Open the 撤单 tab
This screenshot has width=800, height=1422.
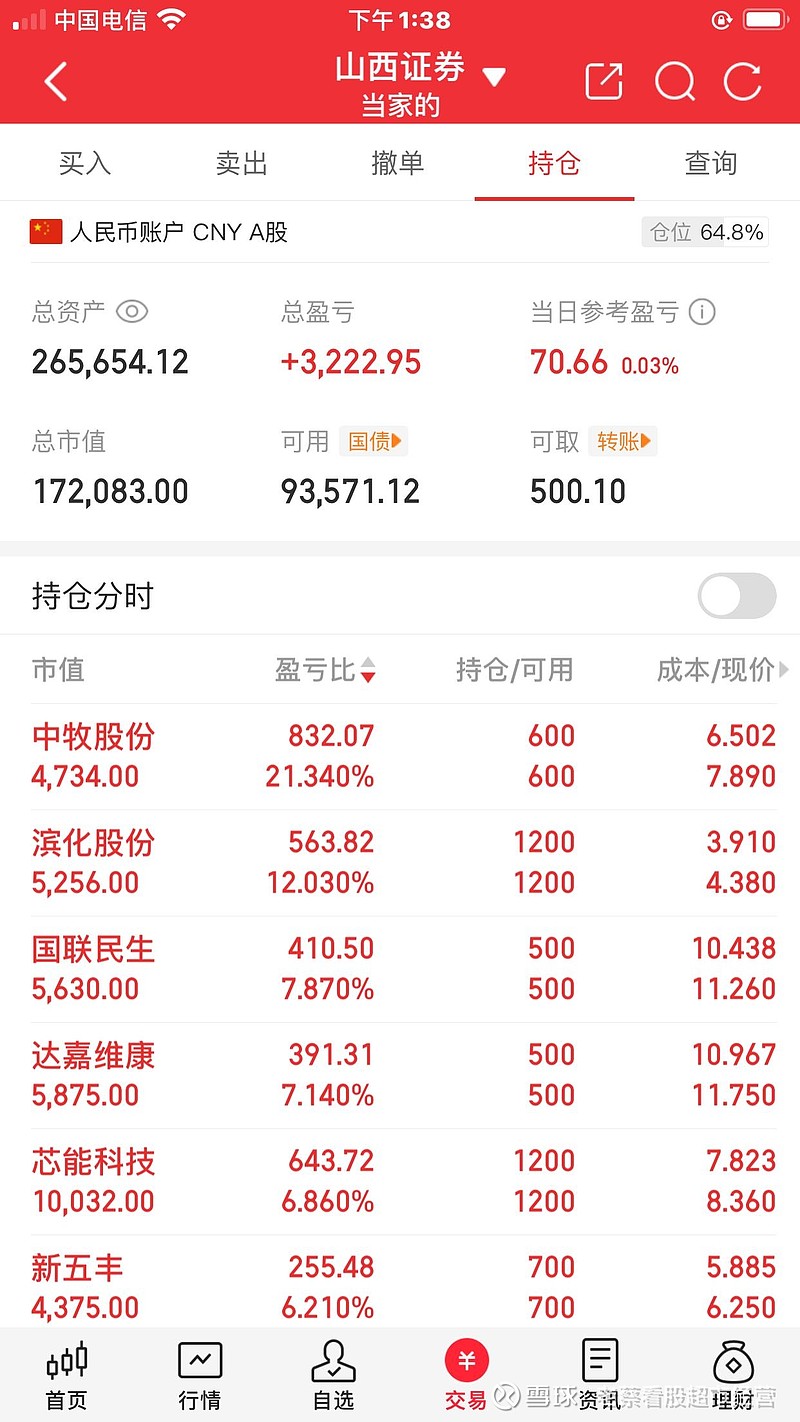pos(398,163)
